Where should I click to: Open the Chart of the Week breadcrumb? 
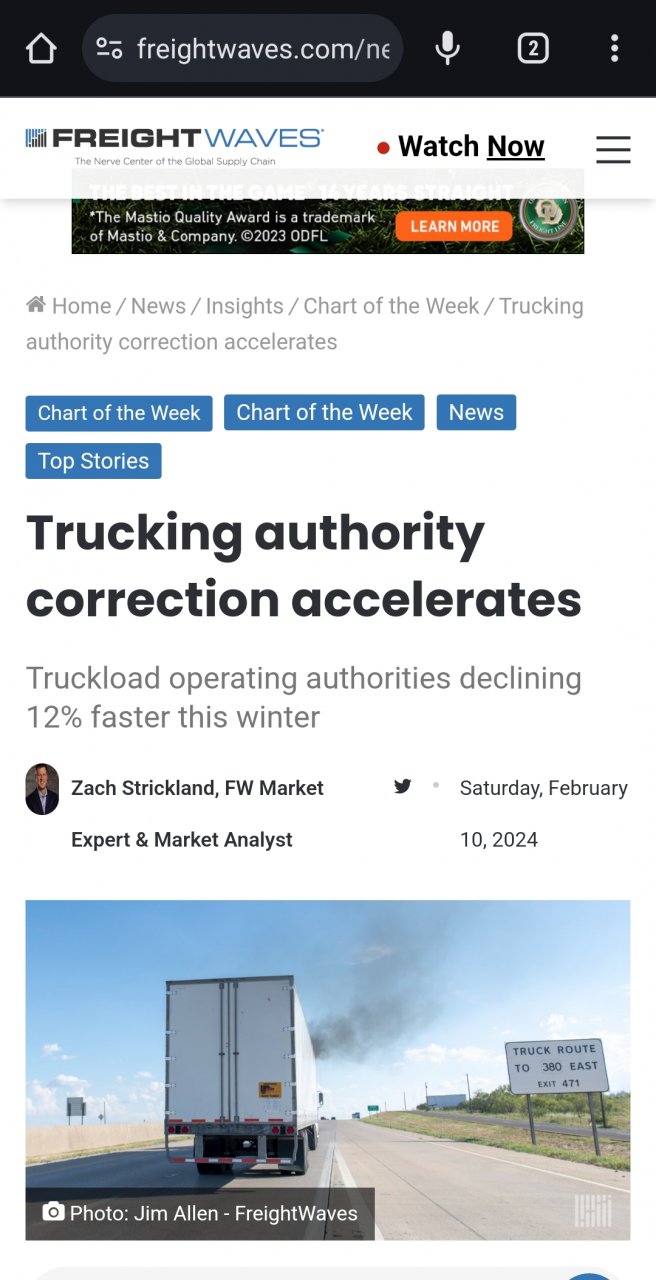pos(391,306)
